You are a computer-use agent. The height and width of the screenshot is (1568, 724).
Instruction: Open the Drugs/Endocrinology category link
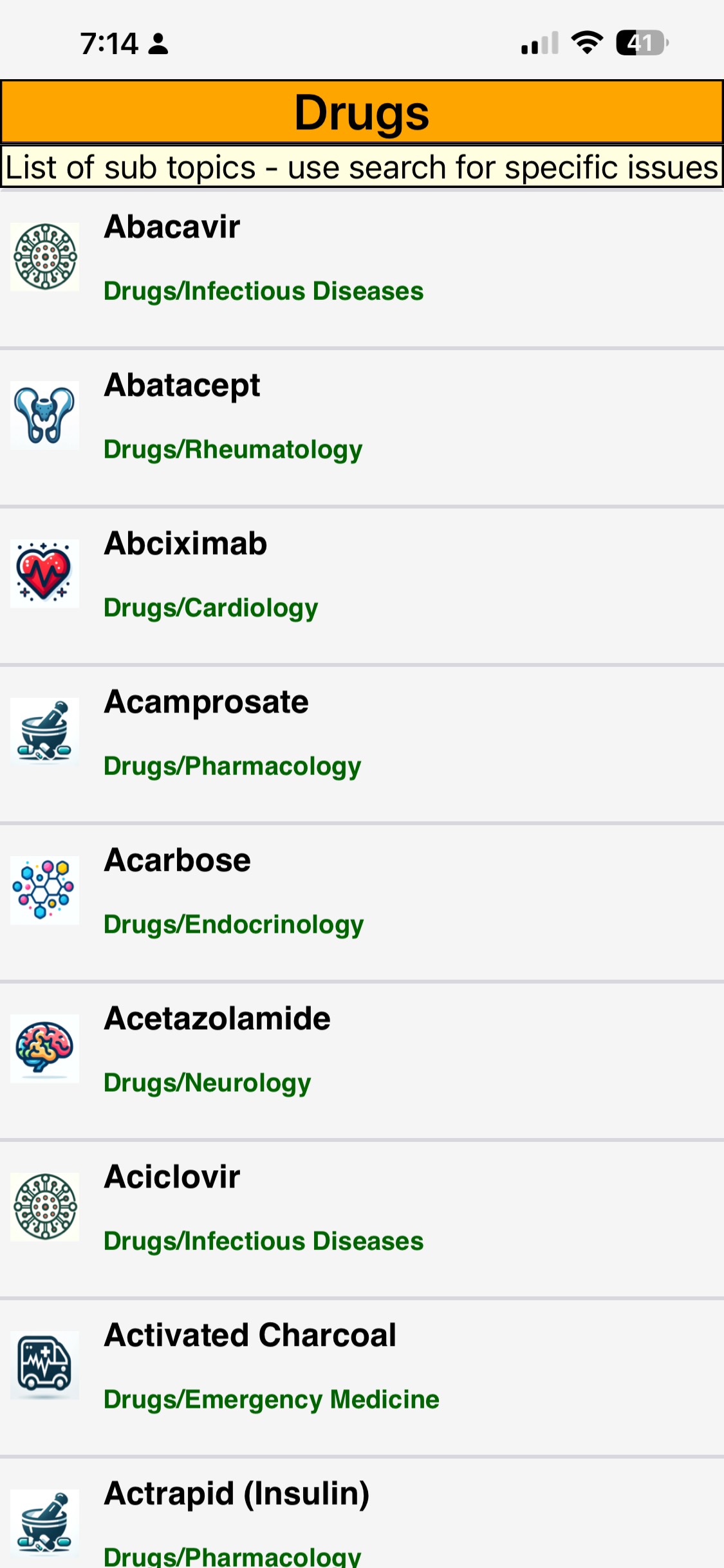tap(234, 924)
